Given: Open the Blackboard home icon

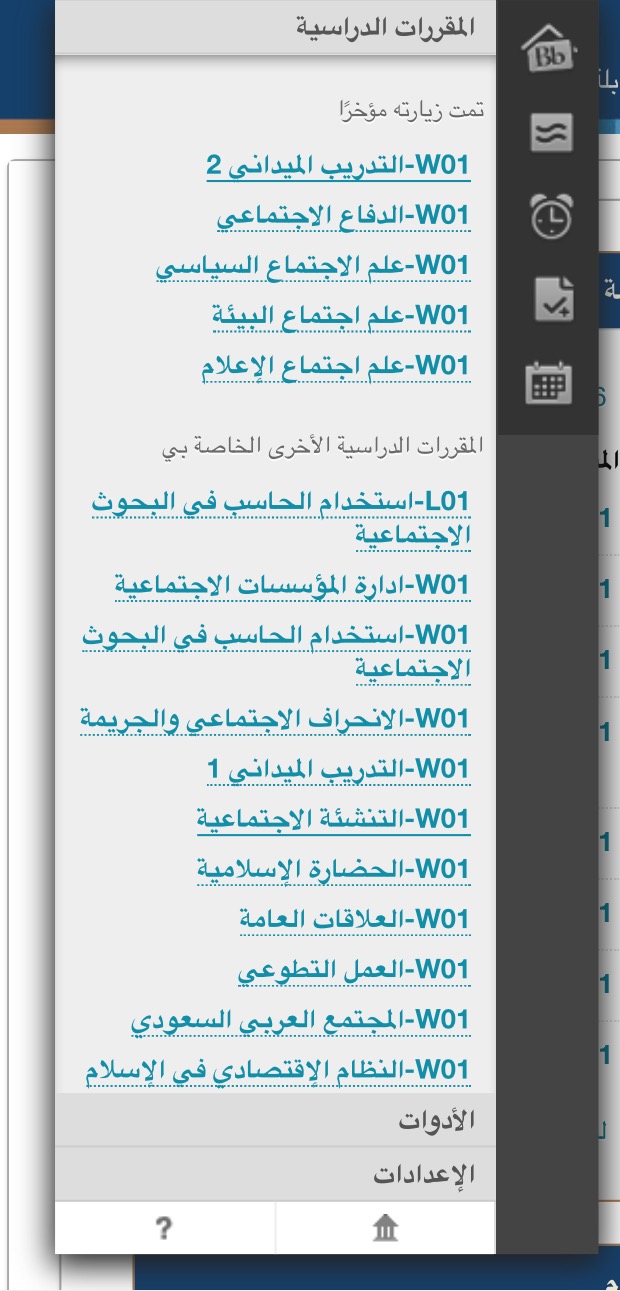Looking at the screenshot, I should click(x=547, y=49).
